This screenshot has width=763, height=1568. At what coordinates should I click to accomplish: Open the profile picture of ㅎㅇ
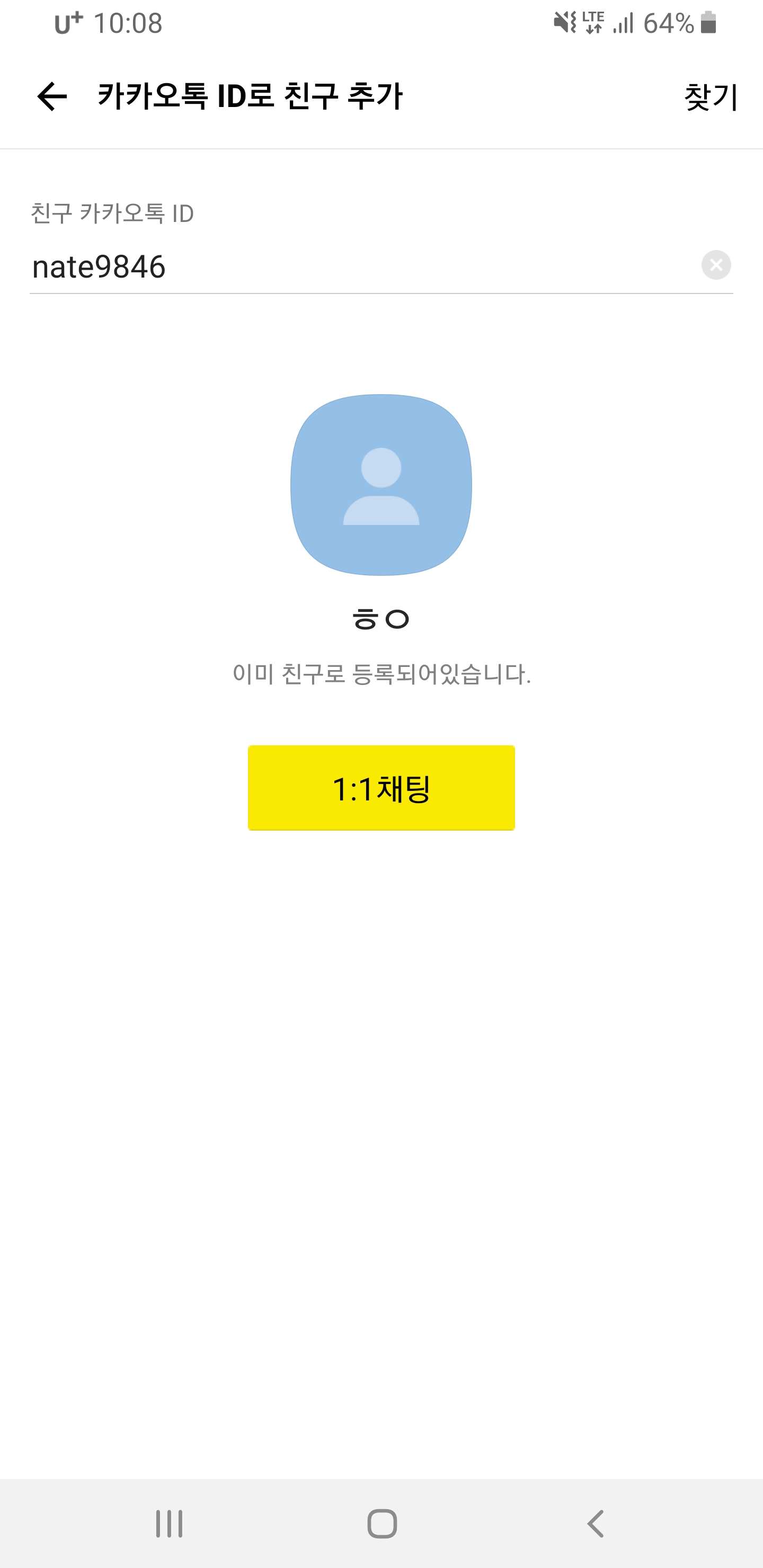381,485
